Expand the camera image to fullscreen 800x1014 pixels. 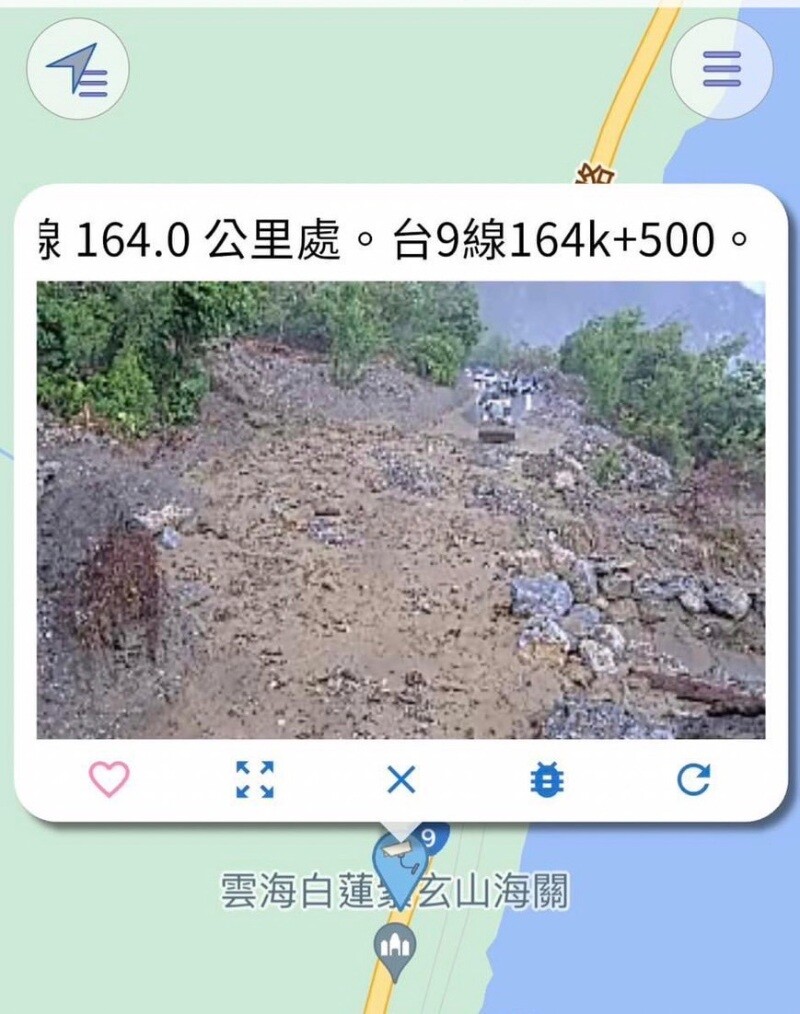[x=254, y=779]
